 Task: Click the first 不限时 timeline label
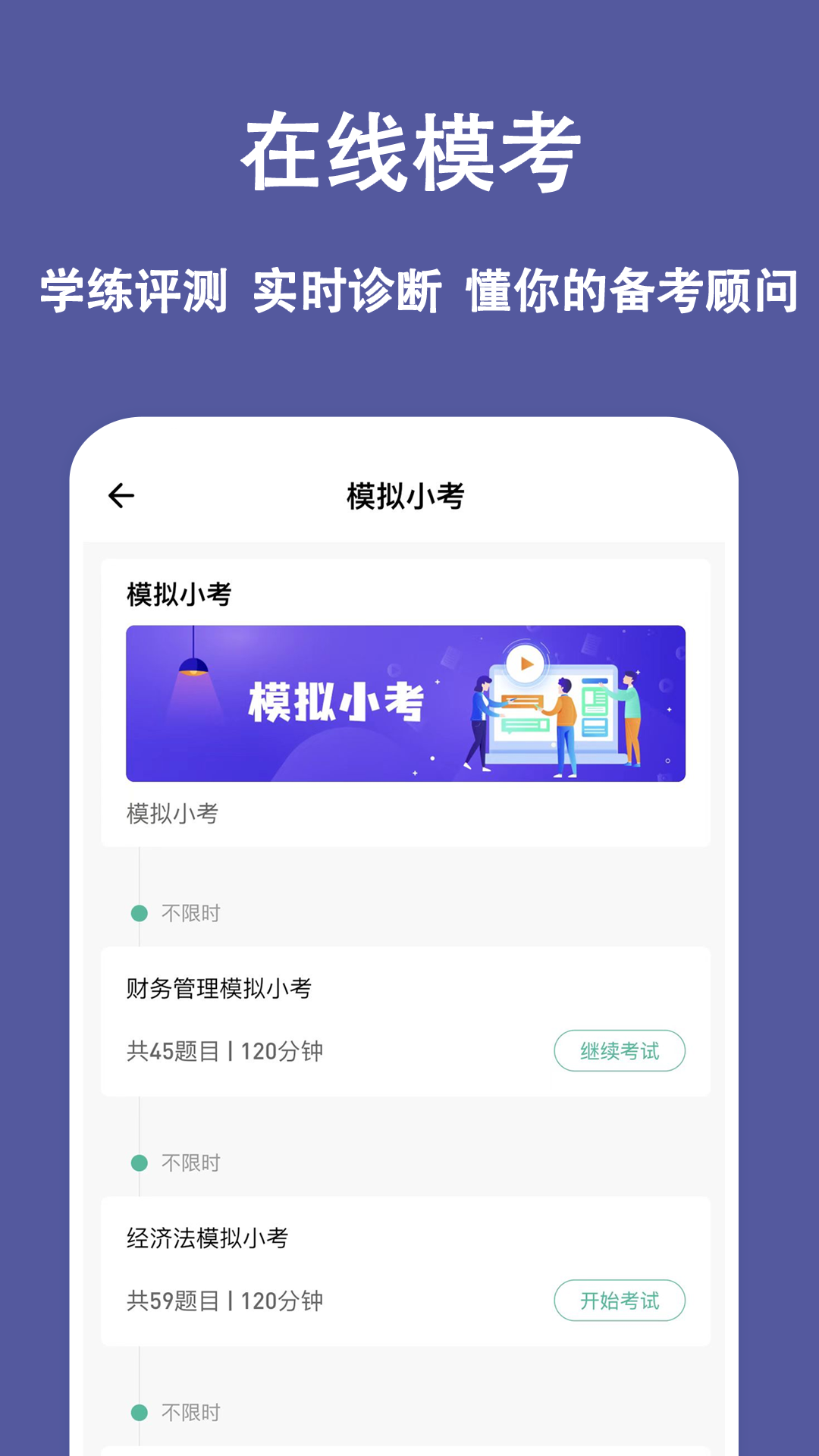189,913
